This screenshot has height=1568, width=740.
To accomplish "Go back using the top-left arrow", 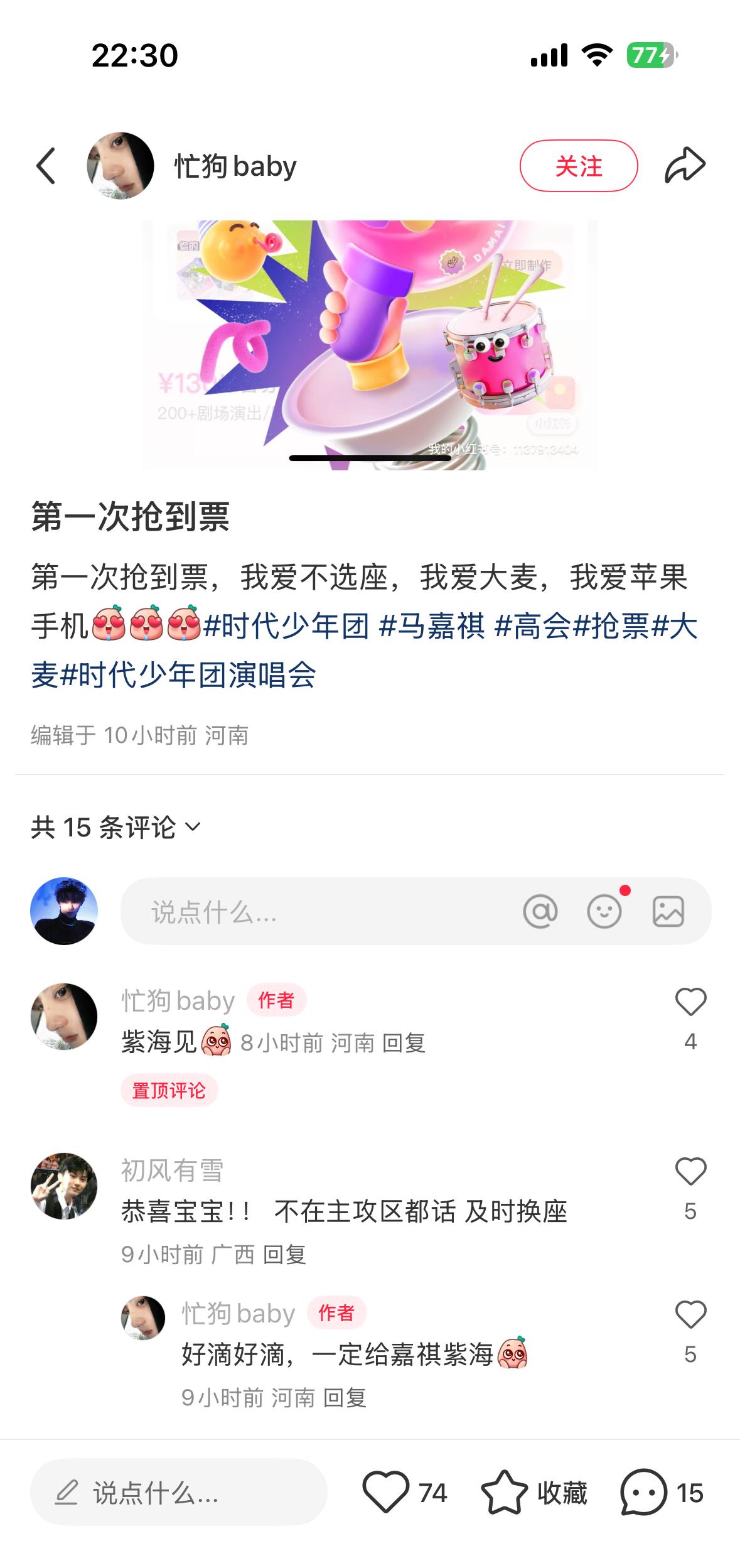I will 46,166.
